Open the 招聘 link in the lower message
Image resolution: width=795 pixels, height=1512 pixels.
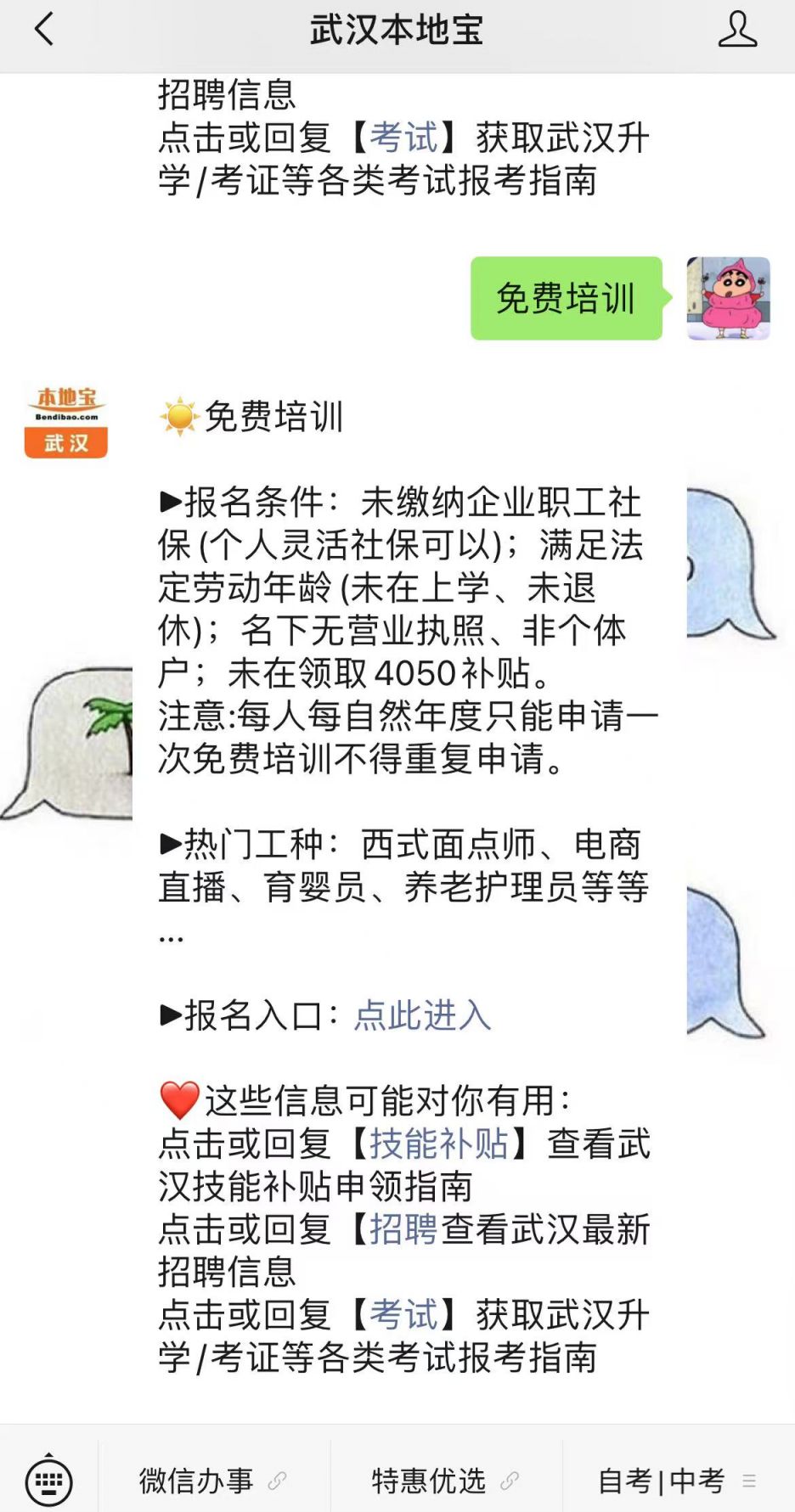coord(403,1229)
